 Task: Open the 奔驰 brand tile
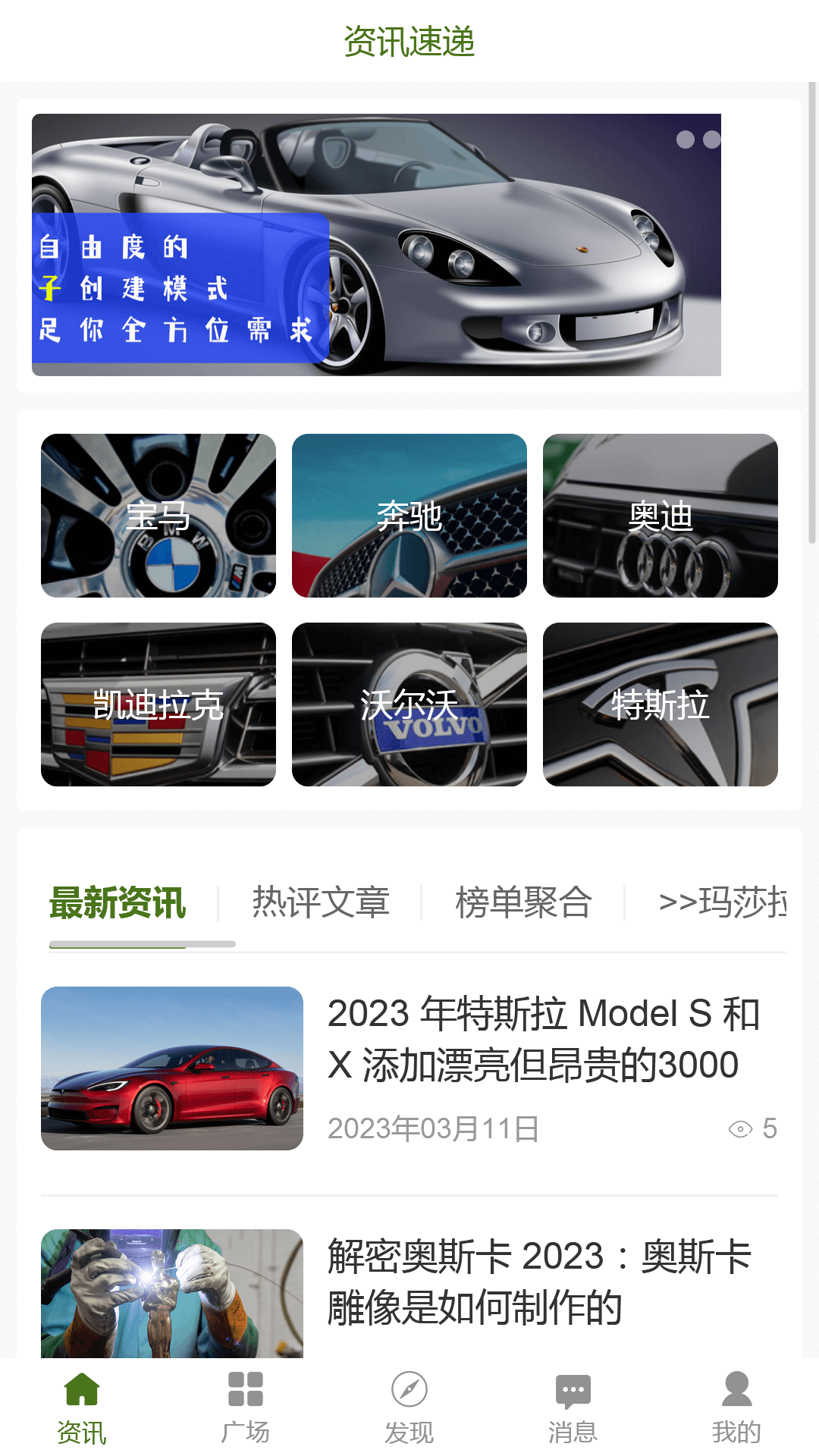coord(409,516)
